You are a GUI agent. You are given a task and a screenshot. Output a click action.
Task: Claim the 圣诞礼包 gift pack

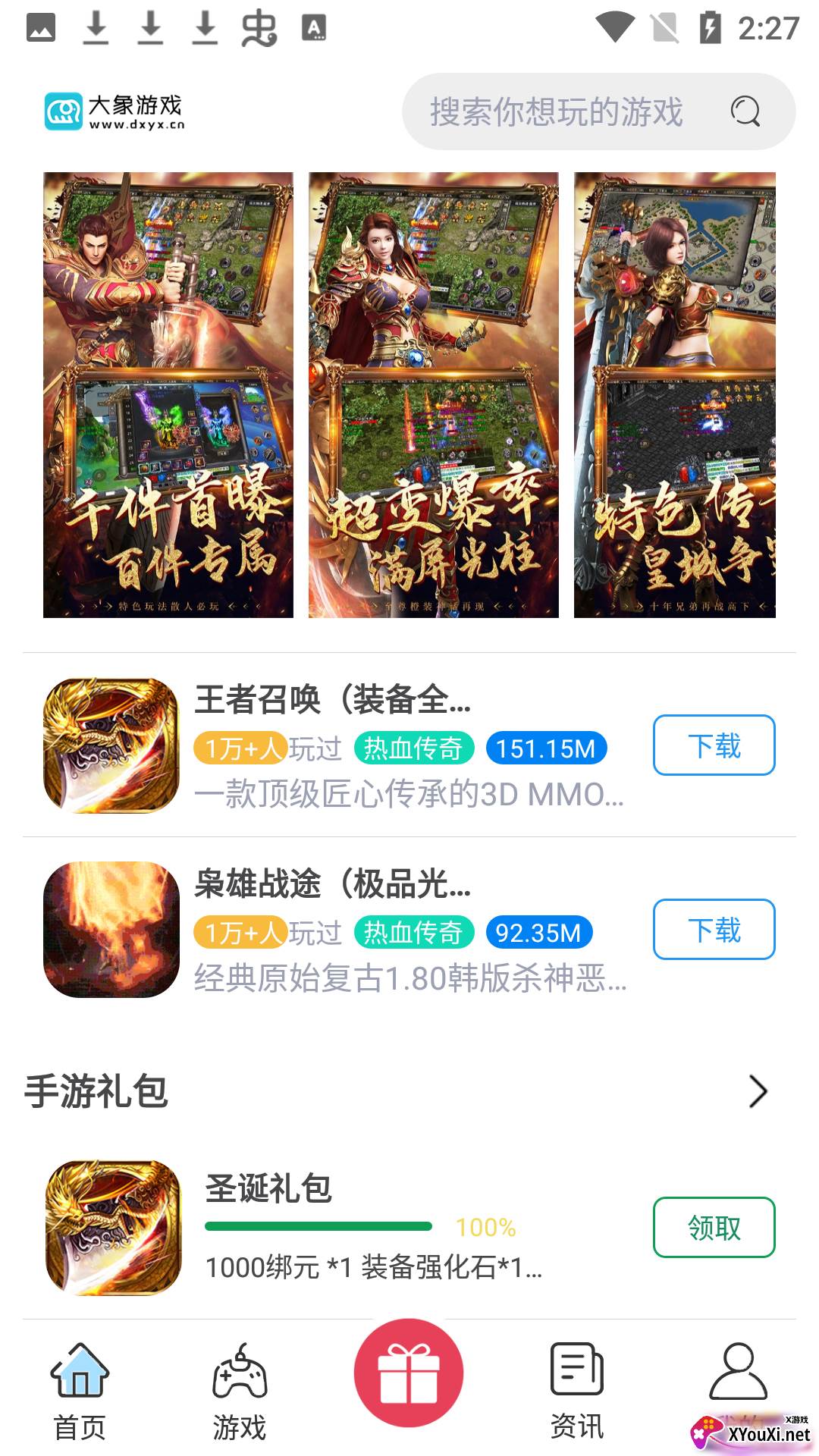click(x=714, y=1227)
